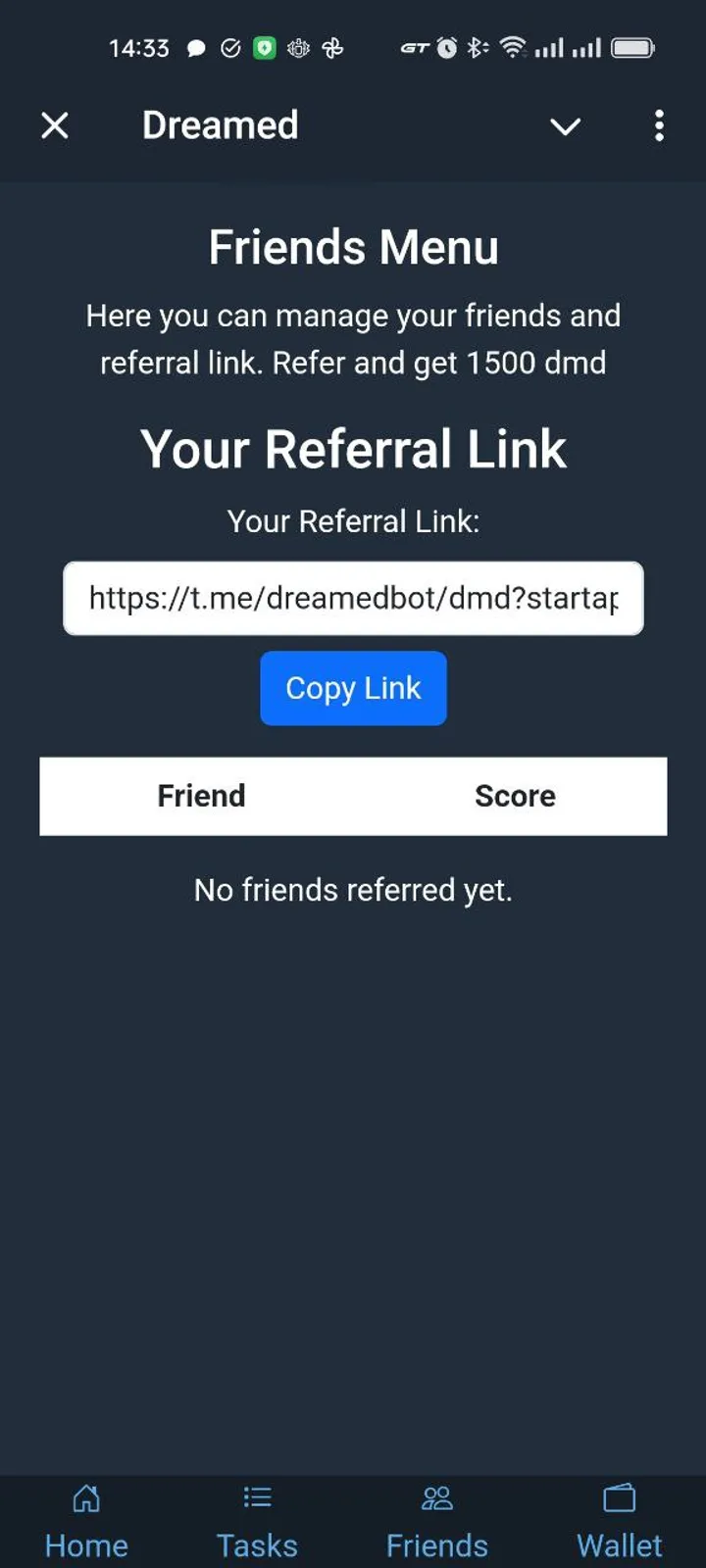Viewport: 706px width, 1568px height.
Task: Copy the referral link
Action: [x=353, y=688]
